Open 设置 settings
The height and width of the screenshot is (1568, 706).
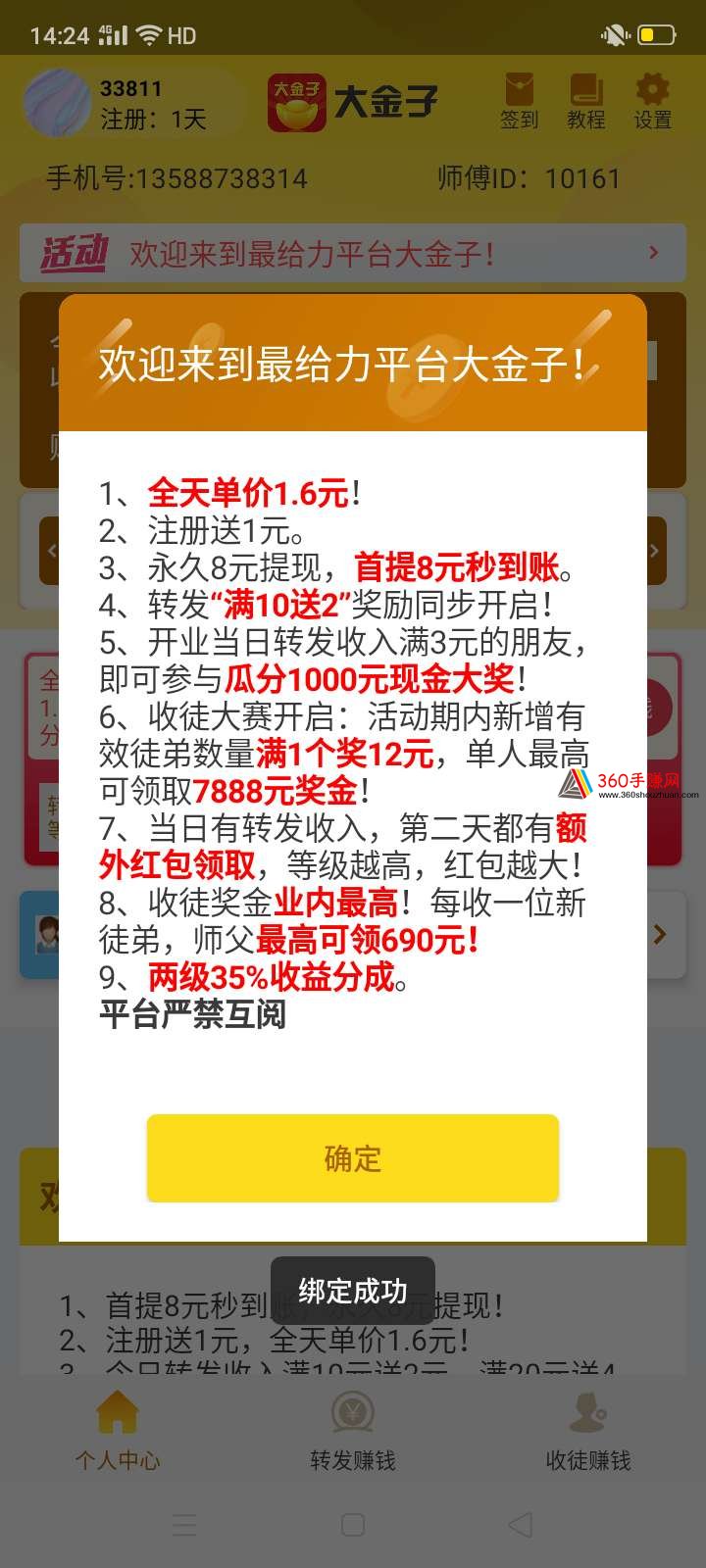coord(652,101)
